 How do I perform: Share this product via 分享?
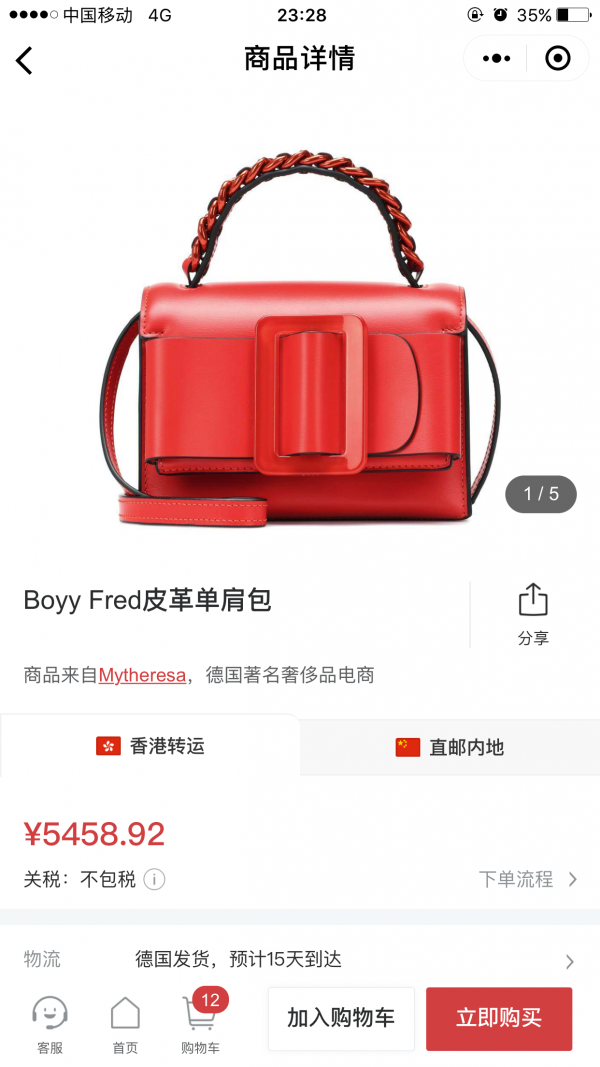pyautogui.click(x=533, y=614)
